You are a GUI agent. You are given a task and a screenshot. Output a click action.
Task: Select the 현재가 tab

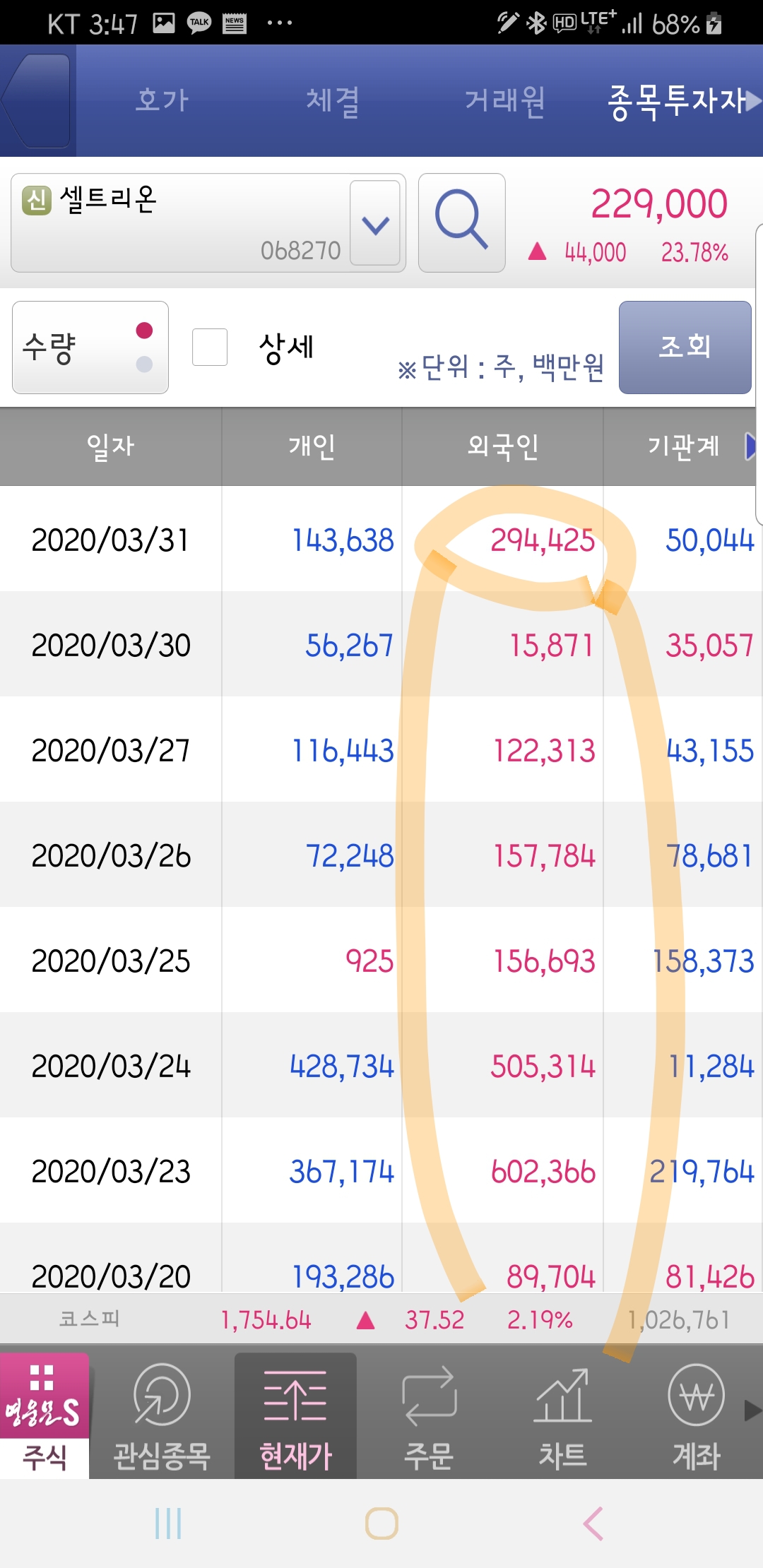(295, 1416)
